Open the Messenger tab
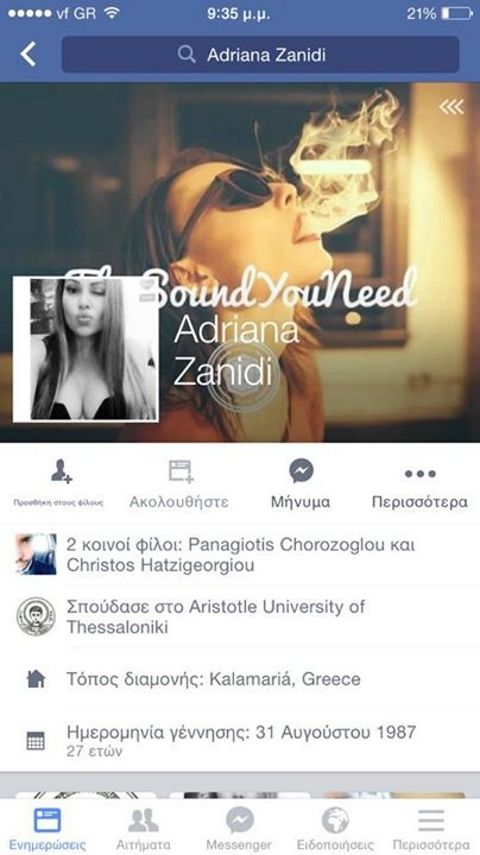Screen dimensions: 480x855 tap(239, 829)
